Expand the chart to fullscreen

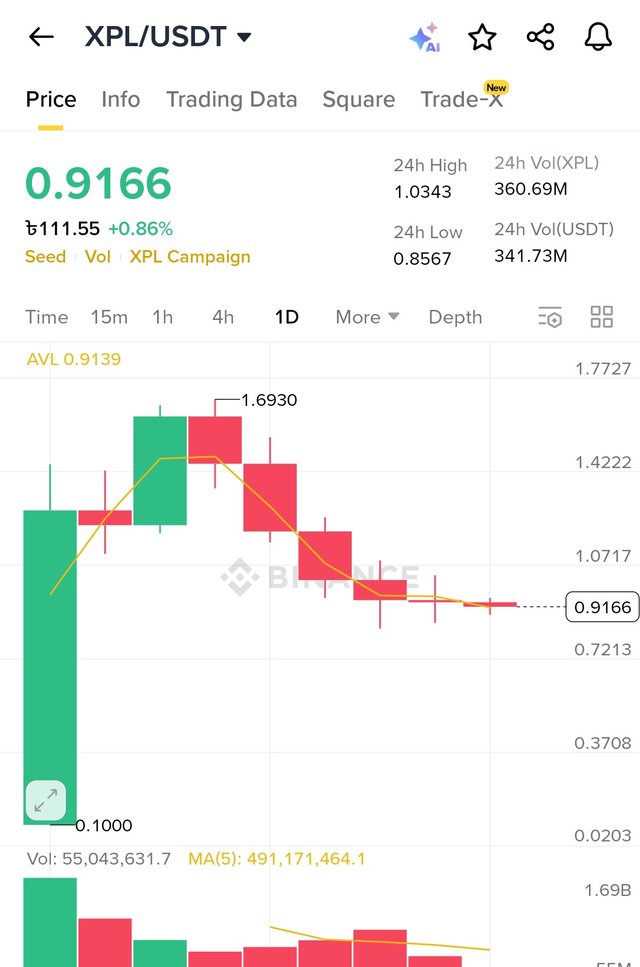(x=45, y=800)
